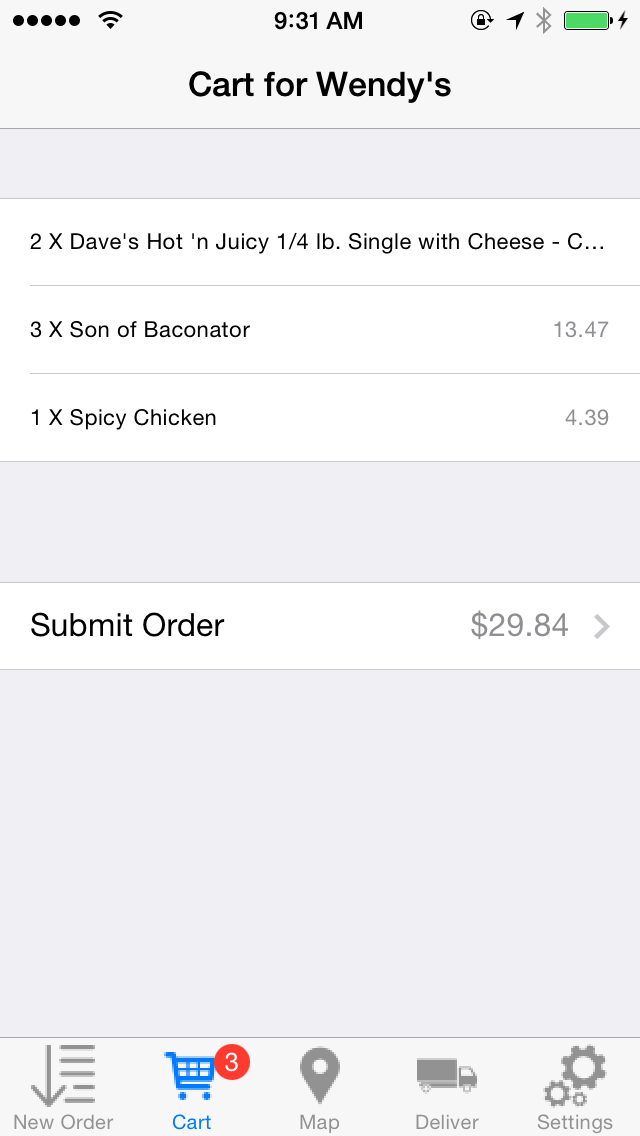Tap the Cart tab
The height and width of the screenshot is (1136, 640).
[191, 1088]
